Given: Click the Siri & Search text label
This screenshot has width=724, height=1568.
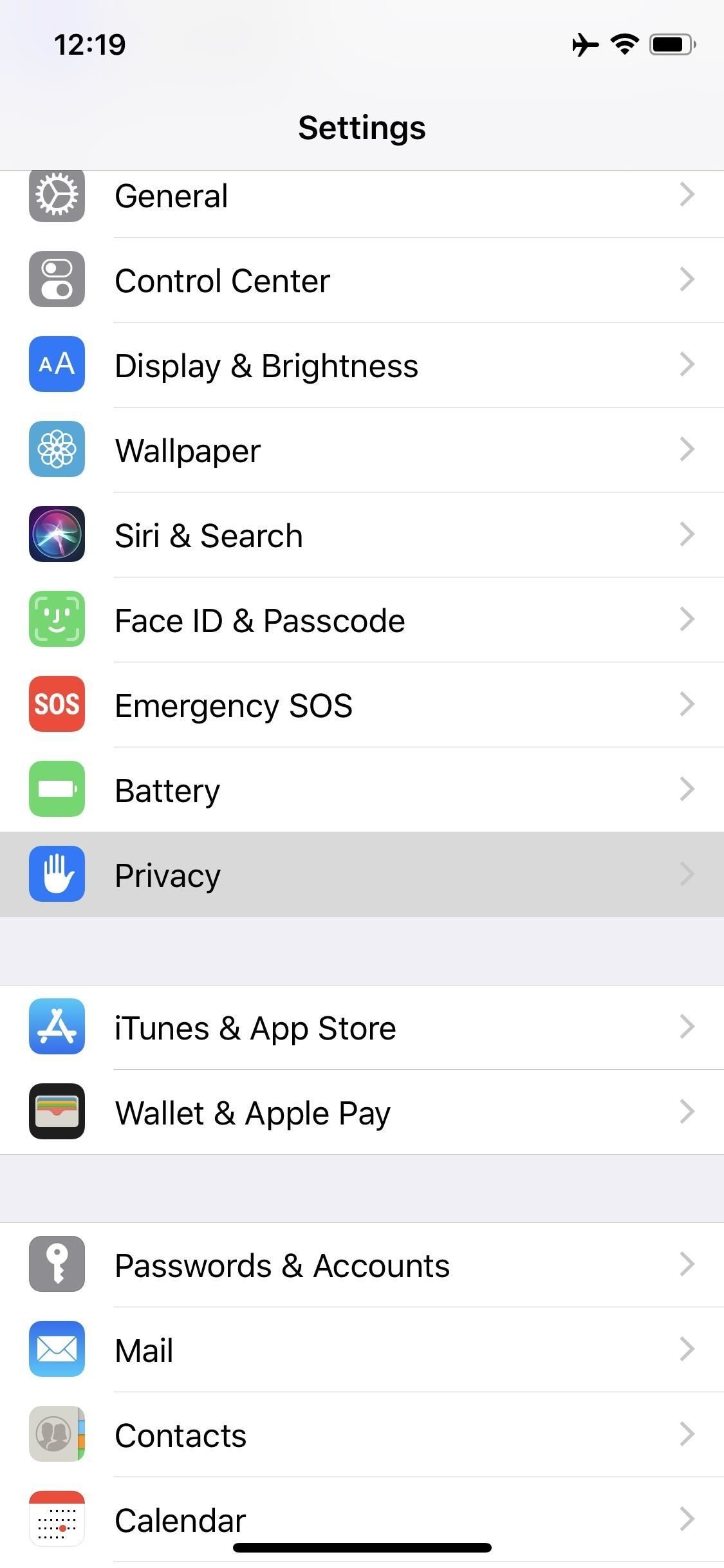Looking at the screenshot, I should pos(209,535).
